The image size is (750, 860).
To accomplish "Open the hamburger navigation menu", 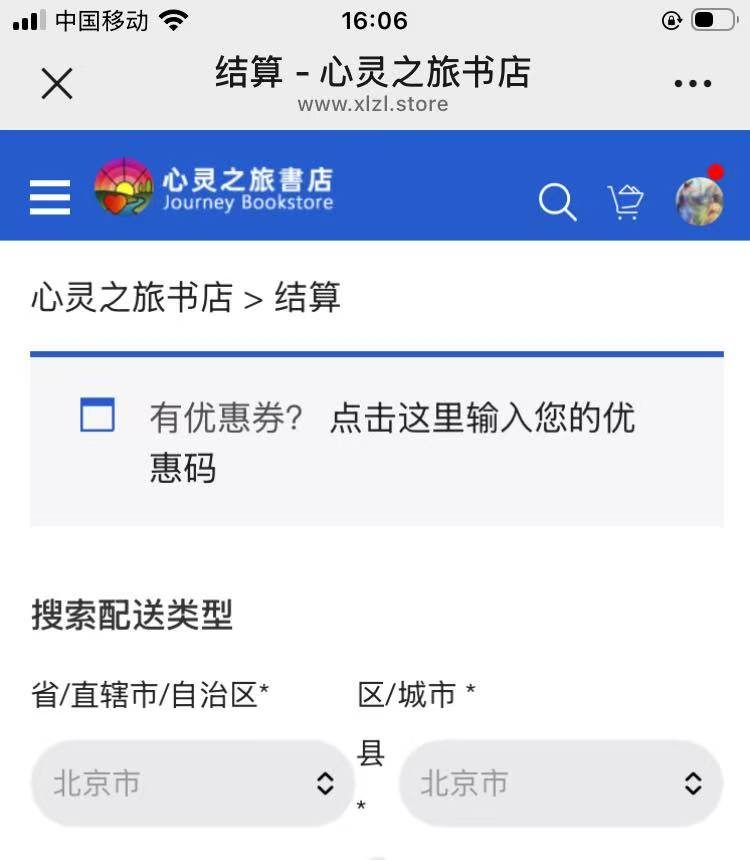I will 50,197.
